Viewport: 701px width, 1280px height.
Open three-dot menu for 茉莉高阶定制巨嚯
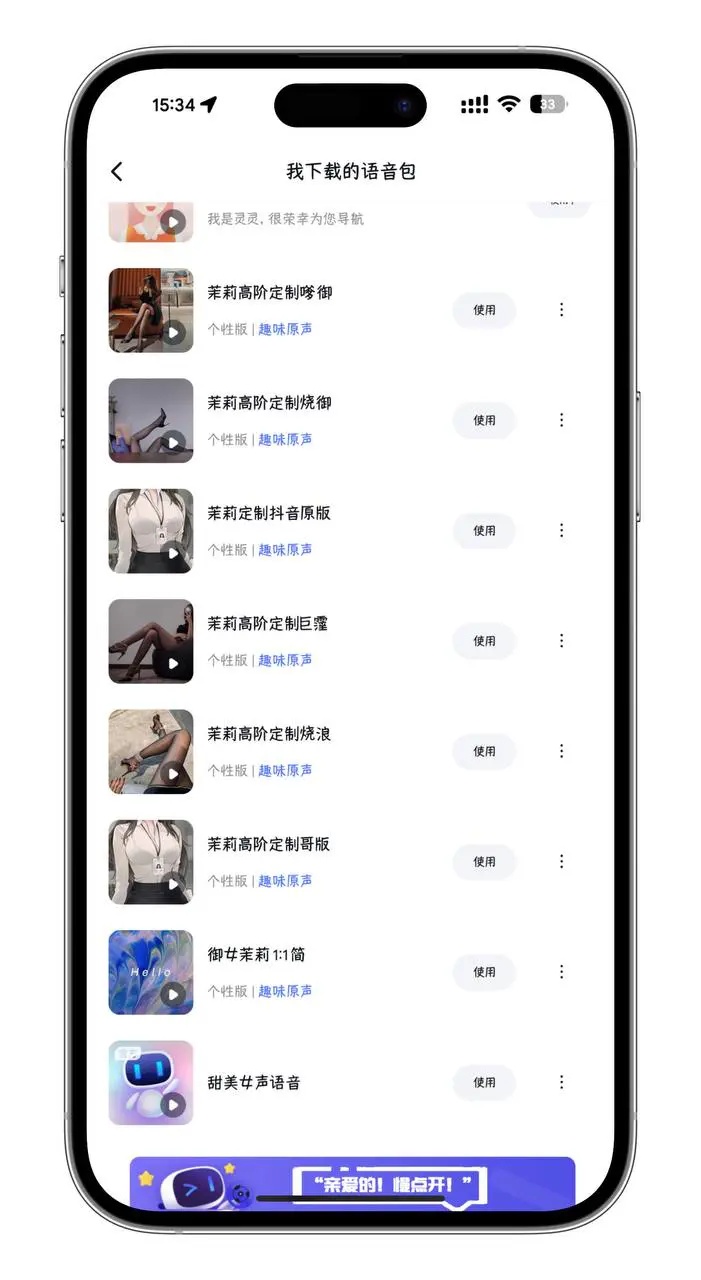pos(561,641)
